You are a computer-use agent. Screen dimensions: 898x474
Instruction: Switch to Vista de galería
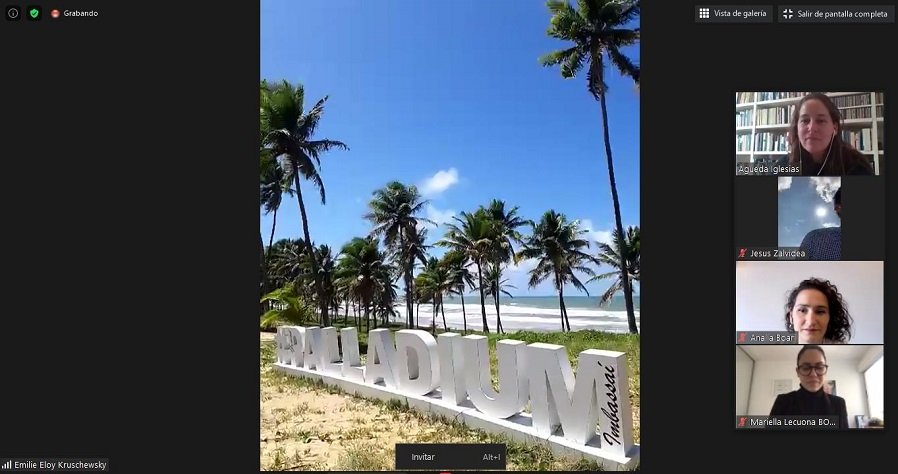tap(733, 13)
